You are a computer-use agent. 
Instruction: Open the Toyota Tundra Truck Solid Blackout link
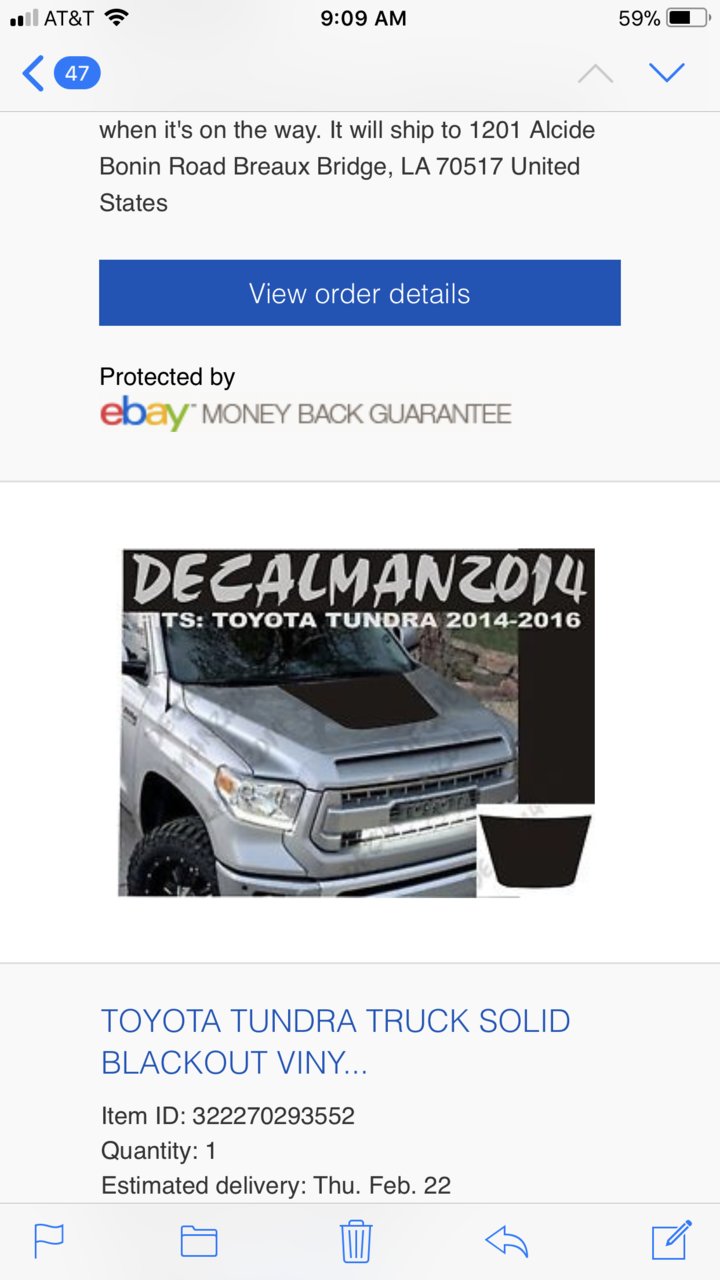point(336,1041)
